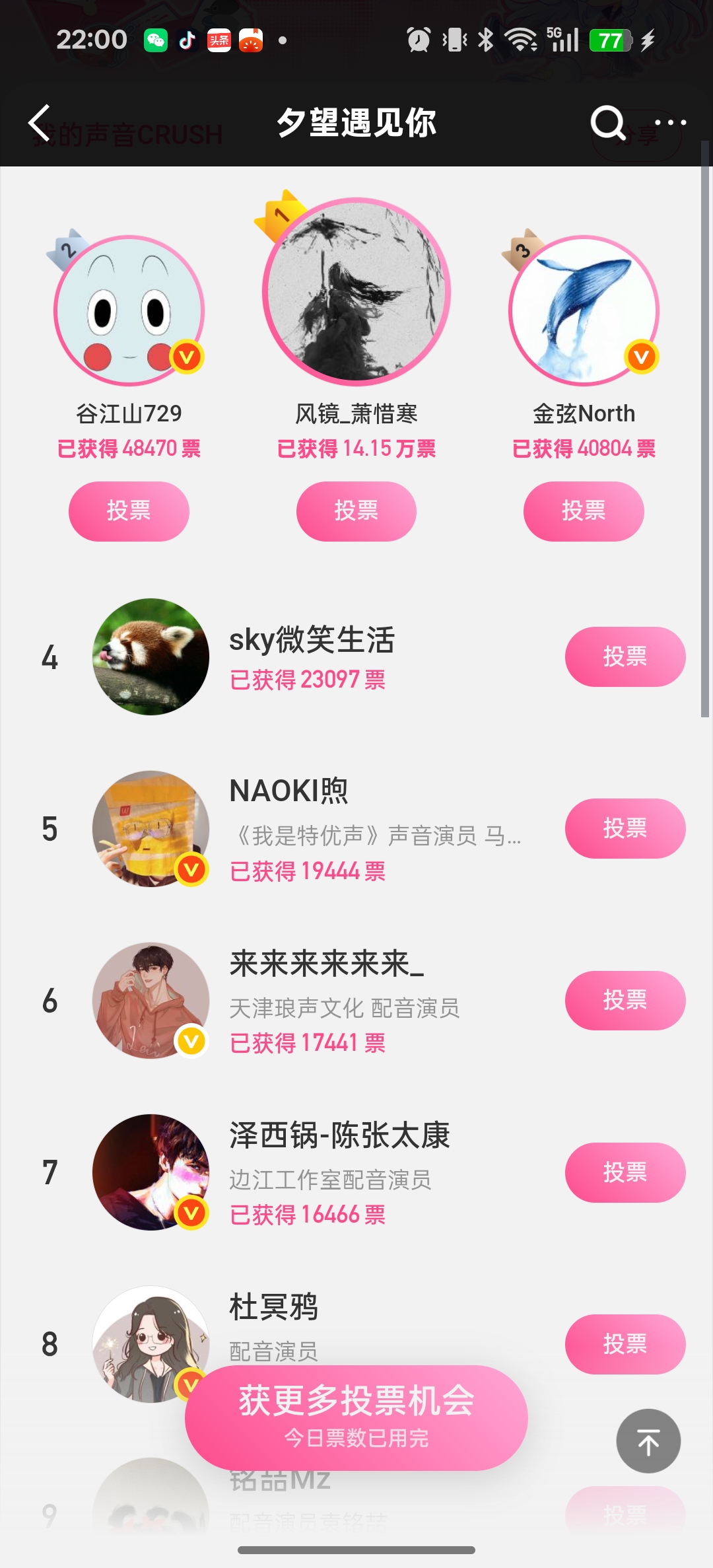The image size is (713, 1568).
Task: Vote for 泽西锅-陈张太康
Action: [625, 1172]
